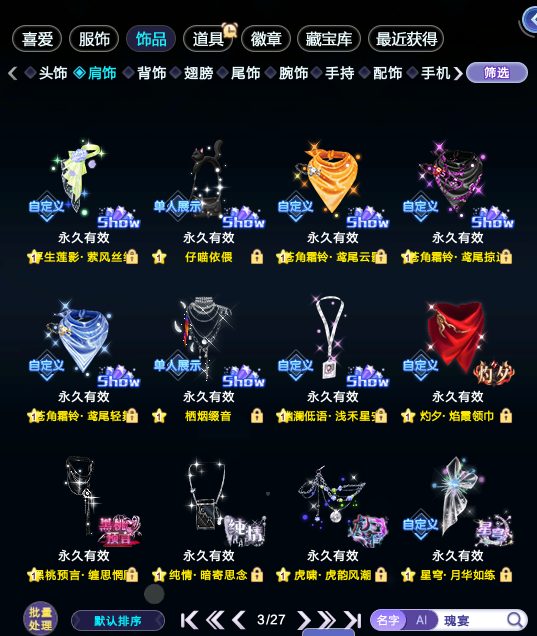Switch search mode to AI
This screenshot has width=537, height=636.
click(x=421, y=620)
